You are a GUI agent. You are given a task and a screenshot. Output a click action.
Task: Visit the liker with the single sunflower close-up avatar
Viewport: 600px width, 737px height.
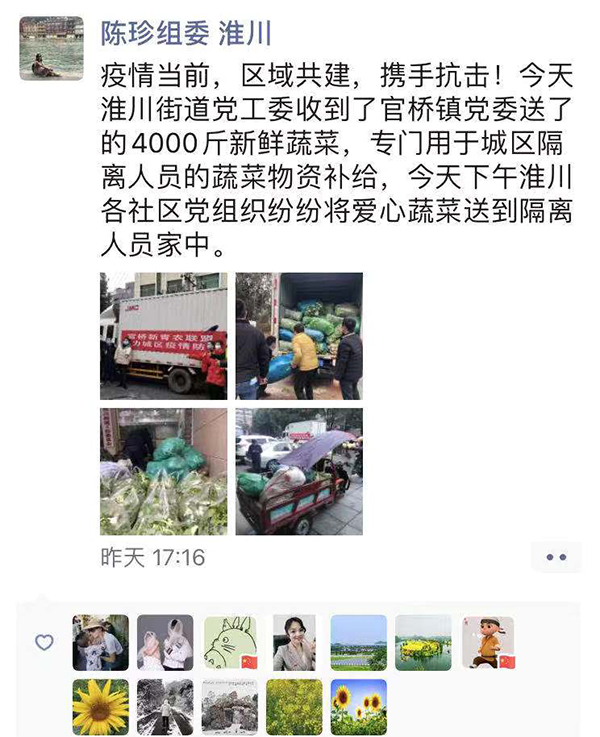click(x=101, y=707)
